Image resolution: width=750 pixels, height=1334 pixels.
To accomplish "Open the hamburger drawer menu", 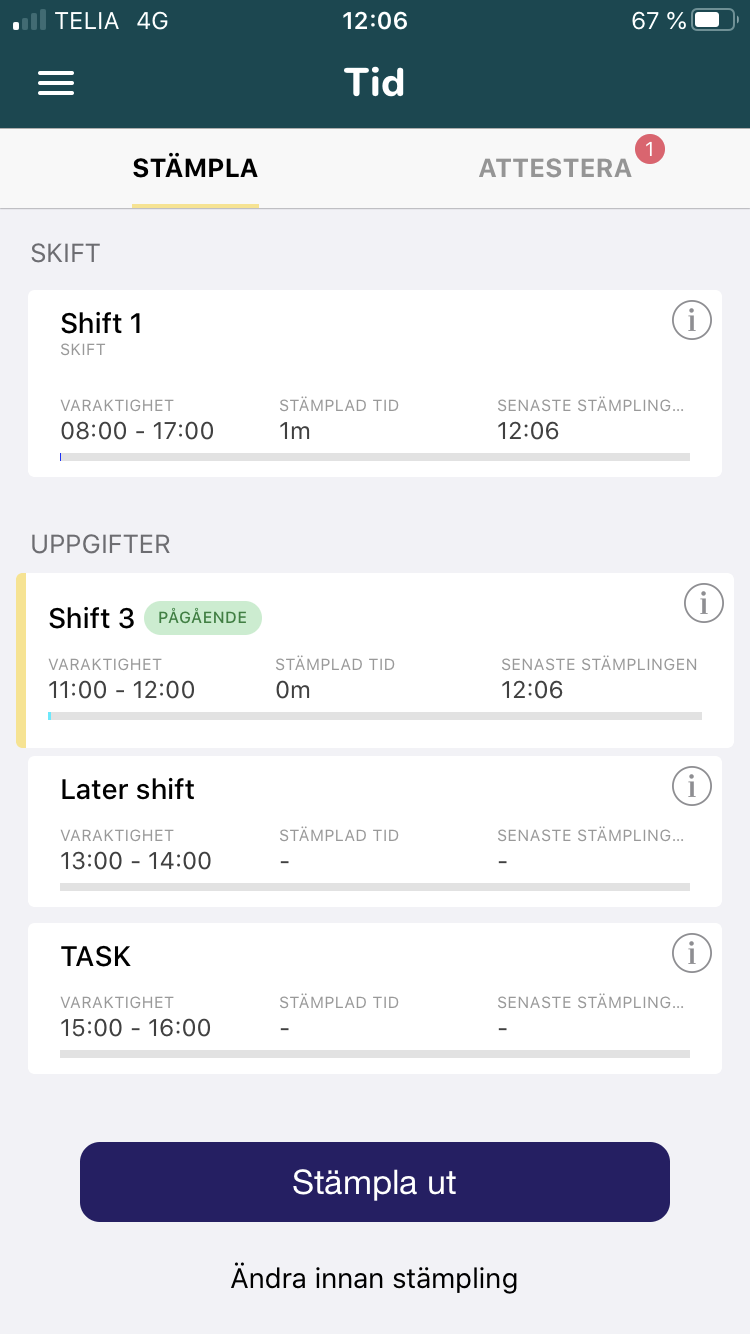I will click(x=56, y=83).
